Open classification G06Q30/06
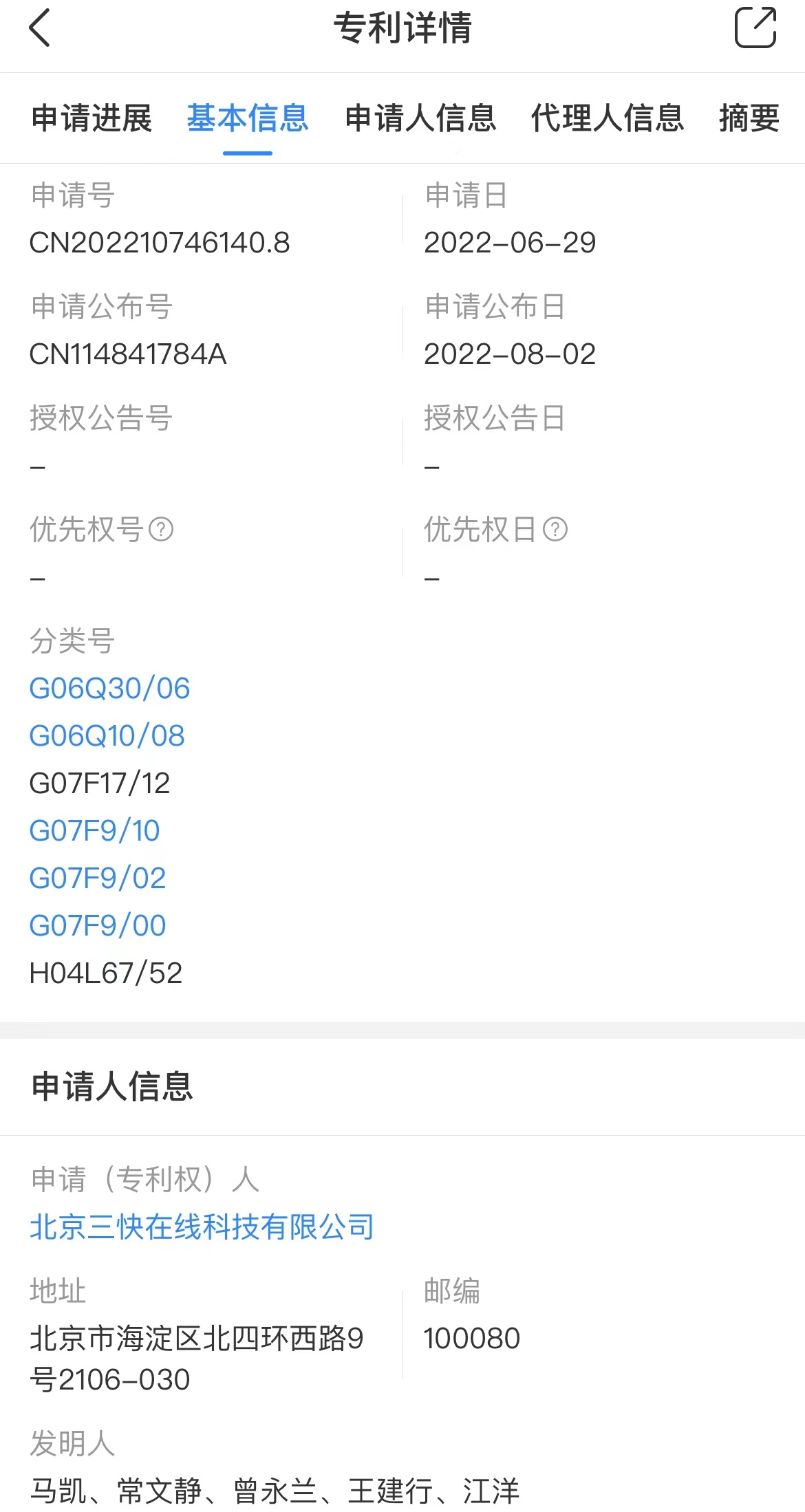Viewport: 805px width, 1512px height. 109,689
